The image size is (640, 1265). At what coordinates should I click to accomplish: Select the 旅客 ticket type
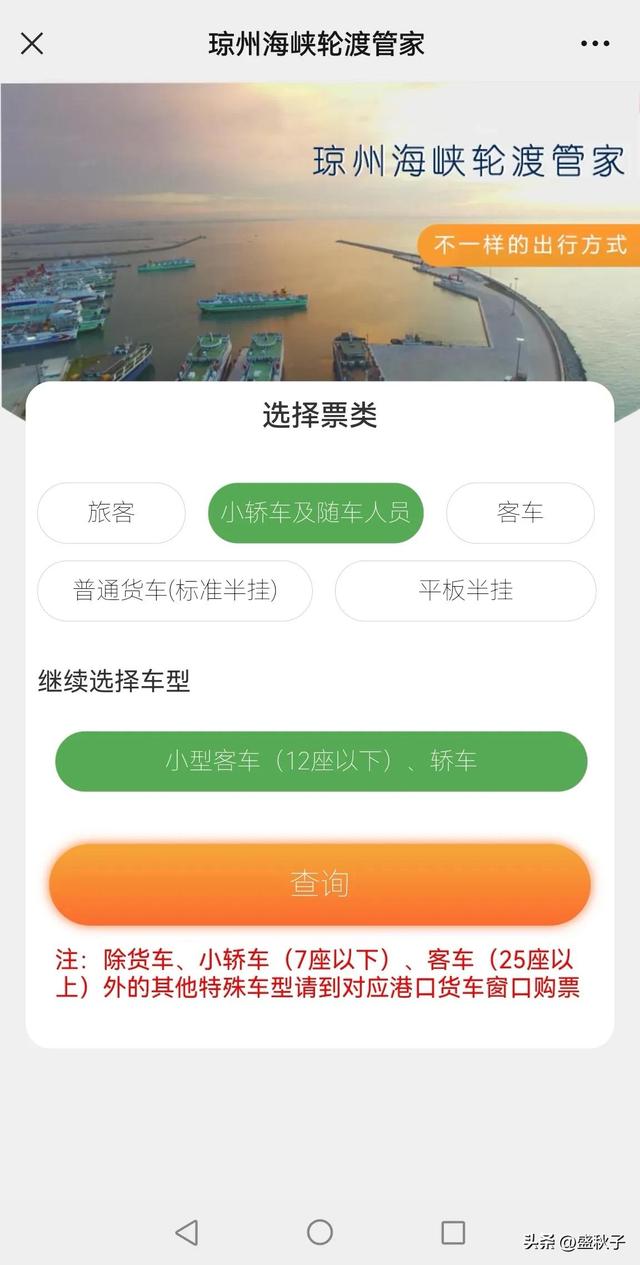coord(111,513)
